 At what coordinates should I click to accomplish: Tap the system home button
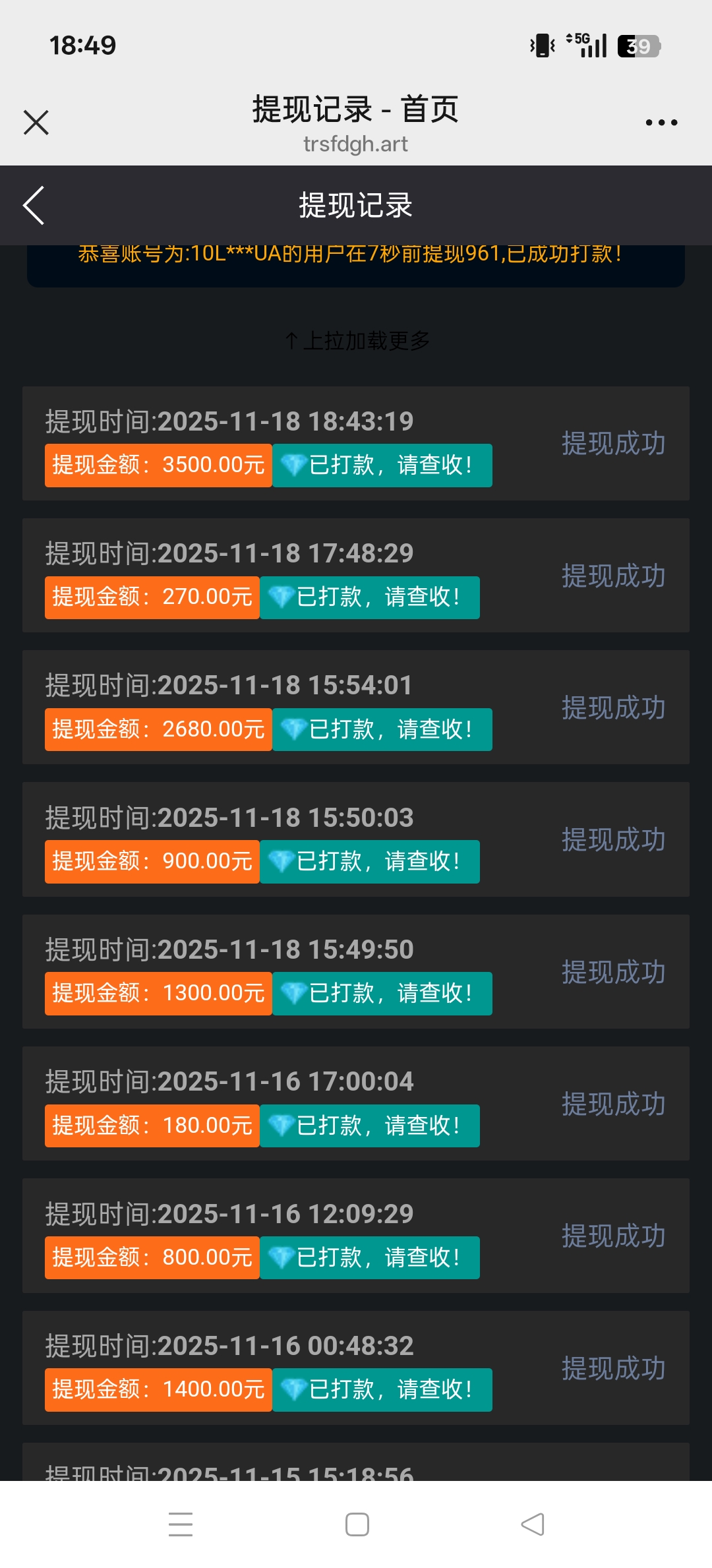click(x=357, y=1524)
